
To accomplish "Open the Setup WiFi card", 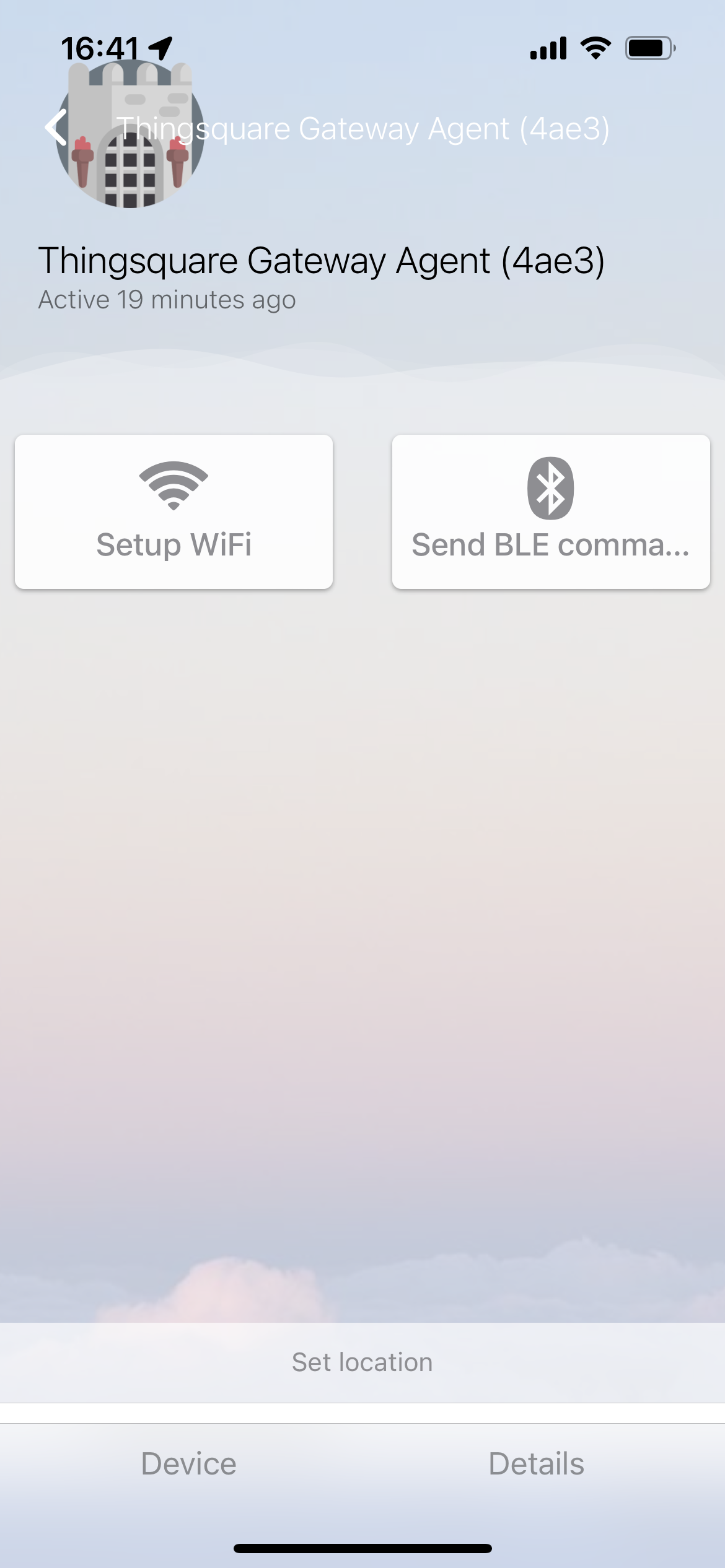I will pos(174,512).
